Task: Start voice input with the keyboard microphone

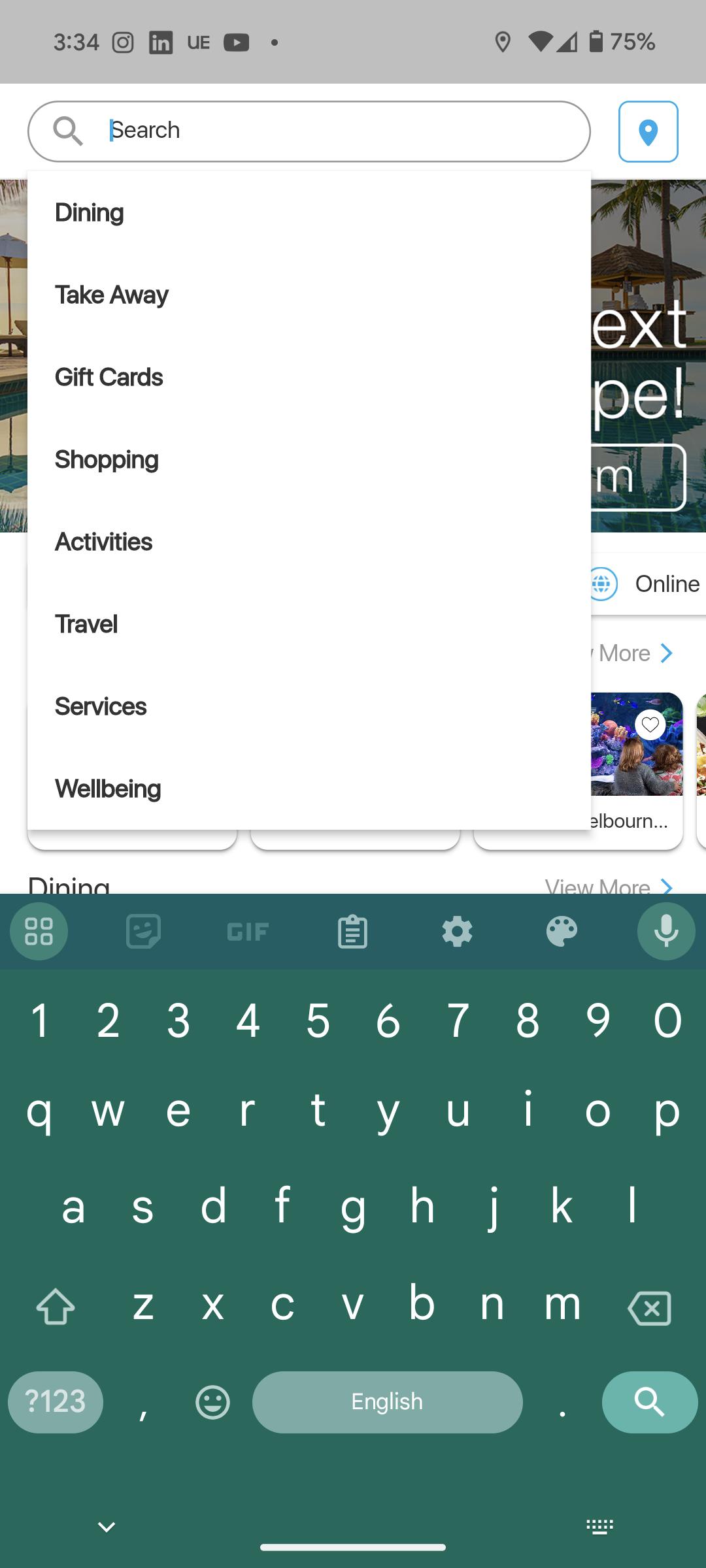Action: click(666, 931)
